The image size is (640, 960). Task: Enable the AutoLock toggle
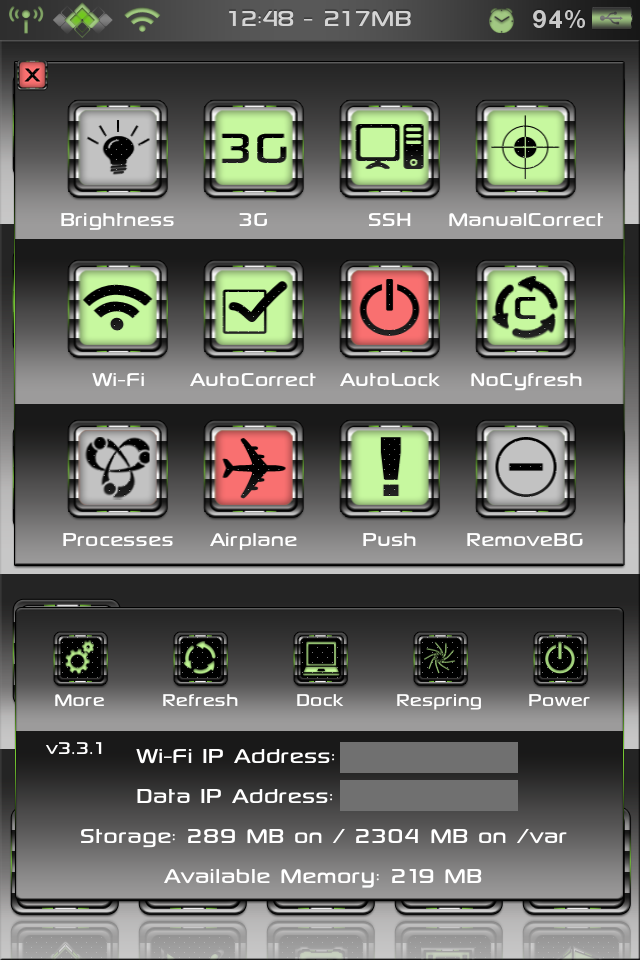click(x=389, y=311)
